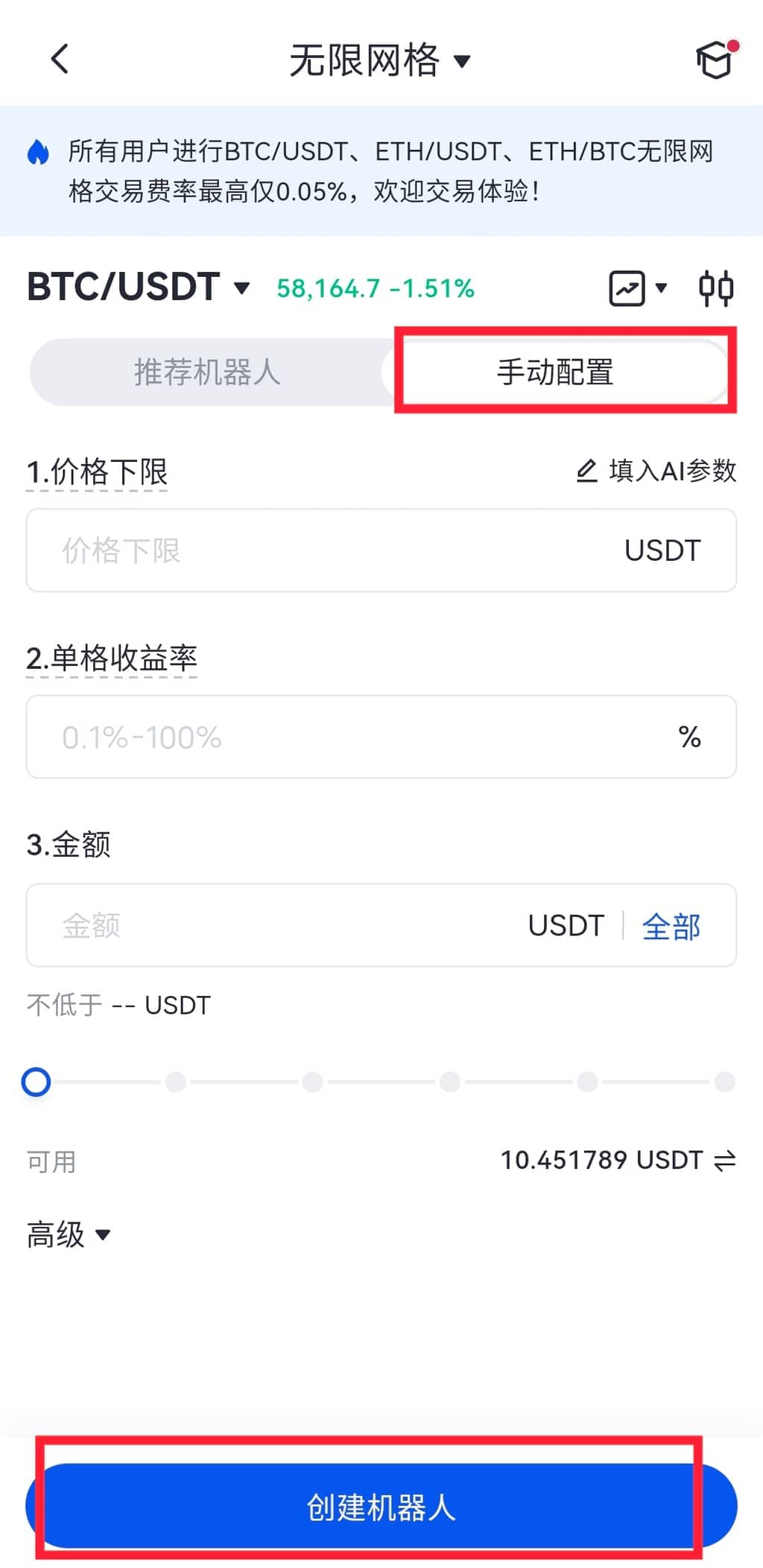Enter amount in the 金额 field
Image resolution: width=763 pixels, height=1568 pixels.
pos(283,925)
